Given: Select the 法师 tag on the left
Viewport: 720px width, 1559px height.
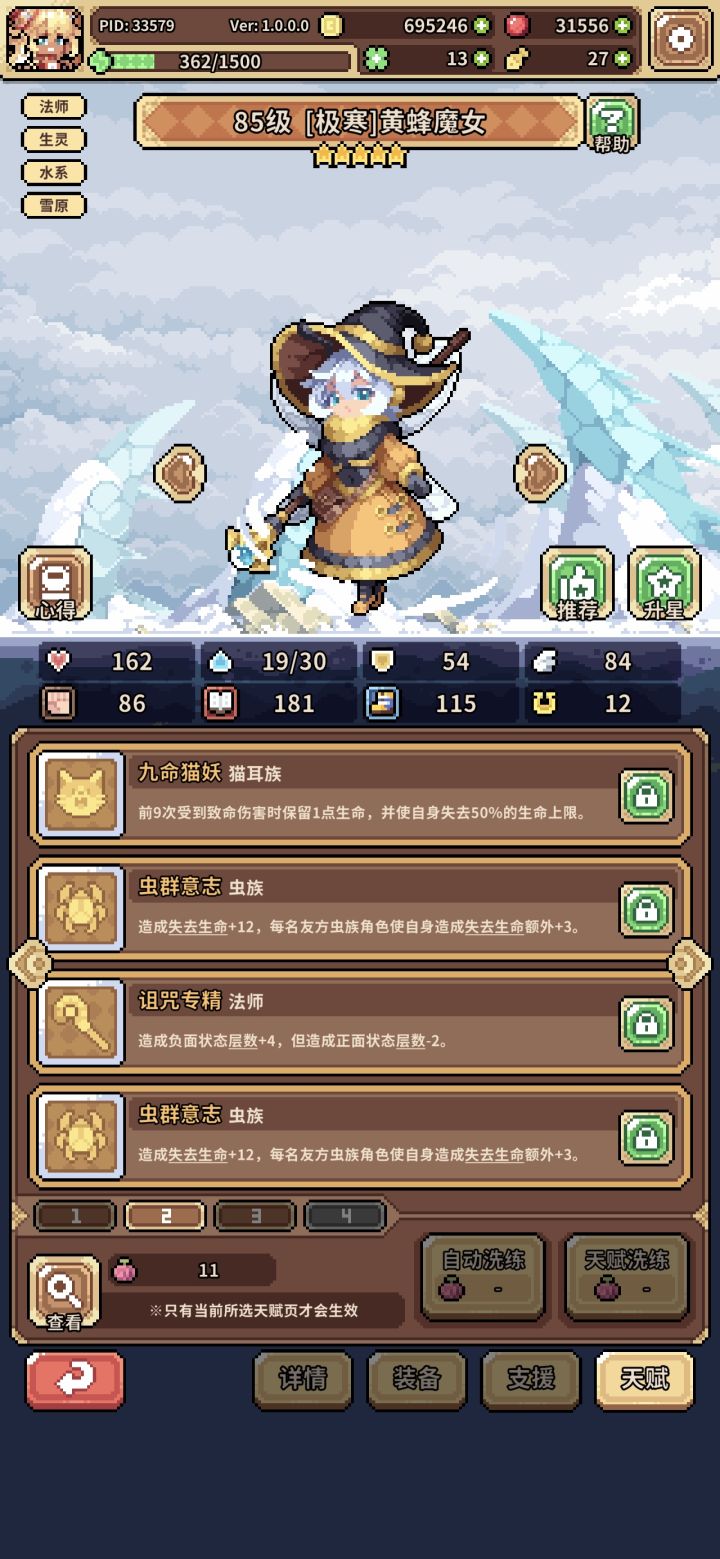Looking at the screenshot, I should (x=55, y=106).
